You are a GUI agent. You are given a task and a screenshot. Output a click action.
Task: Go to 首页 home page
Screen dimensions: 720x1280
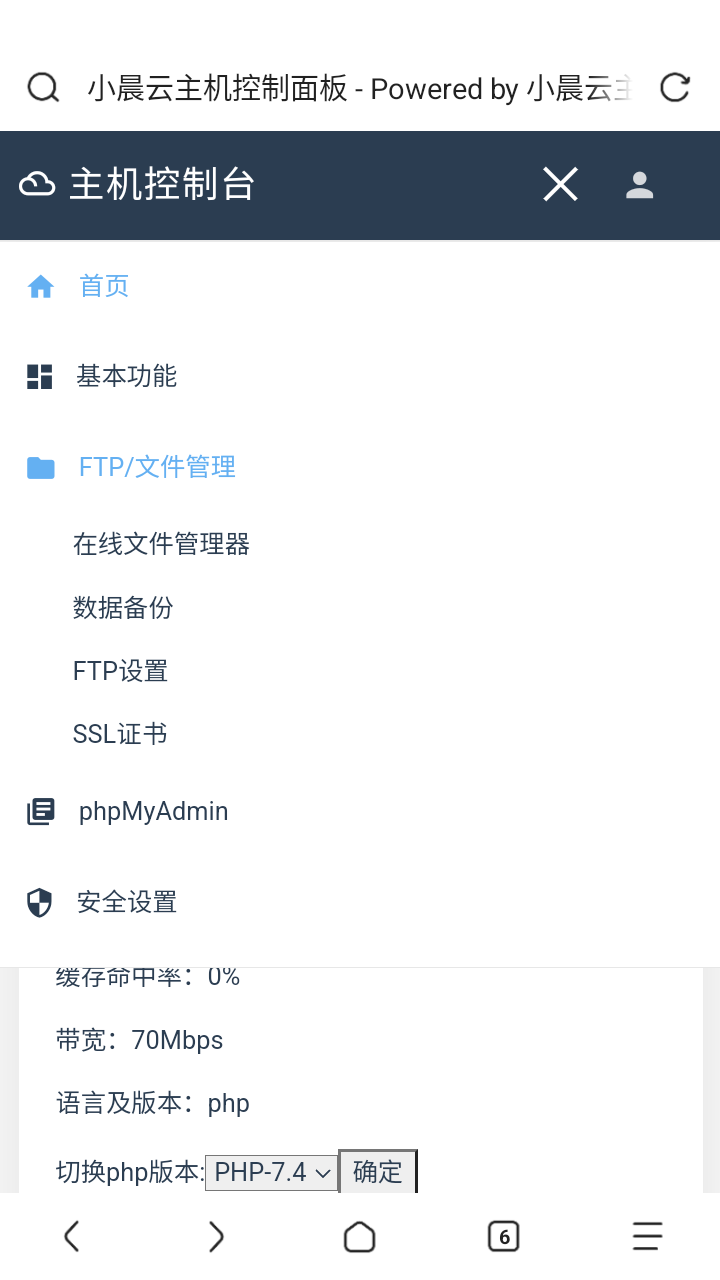coord(104,287)
